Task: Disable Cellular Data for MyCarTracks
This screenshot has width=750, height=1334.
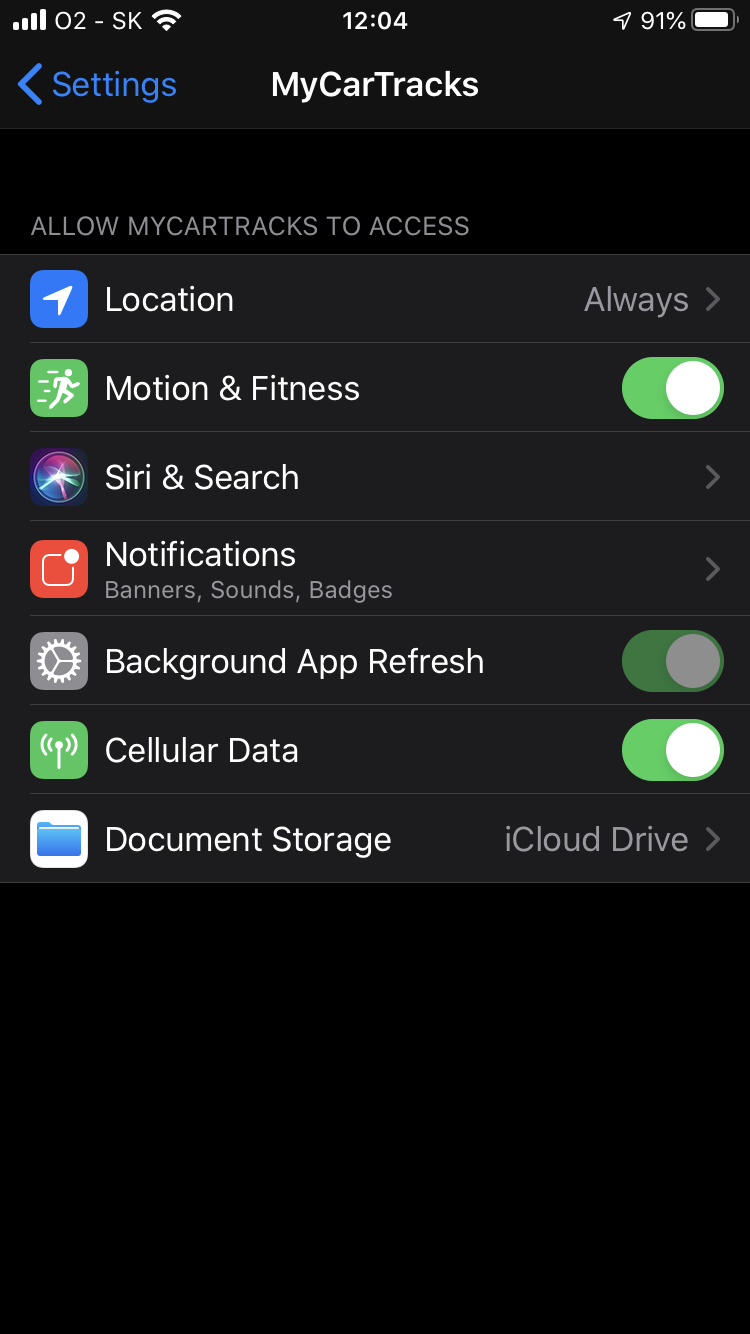Action: click(x=673, y=750)
